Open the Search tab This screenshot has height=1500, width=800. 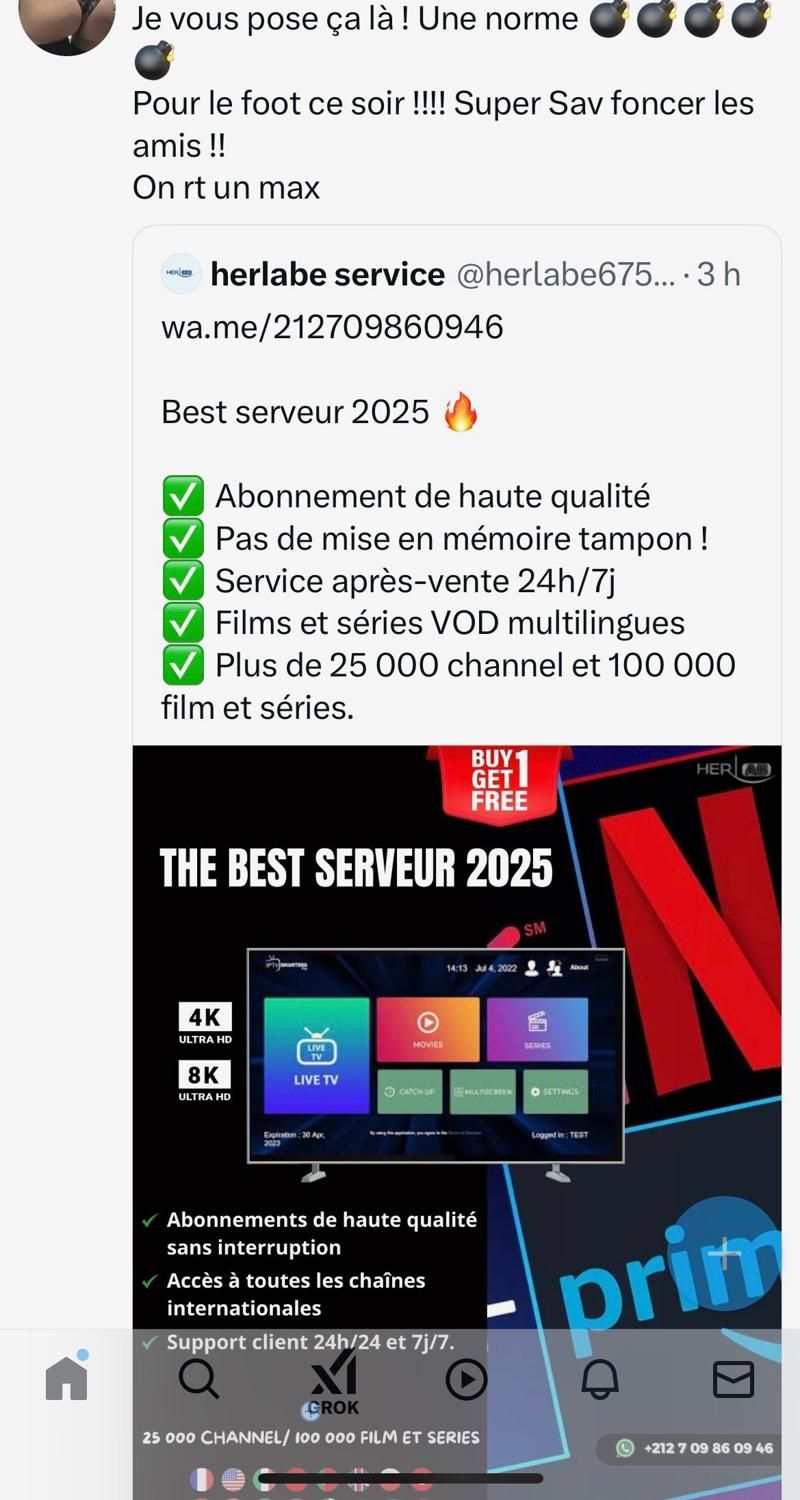tap(199, 1380)
